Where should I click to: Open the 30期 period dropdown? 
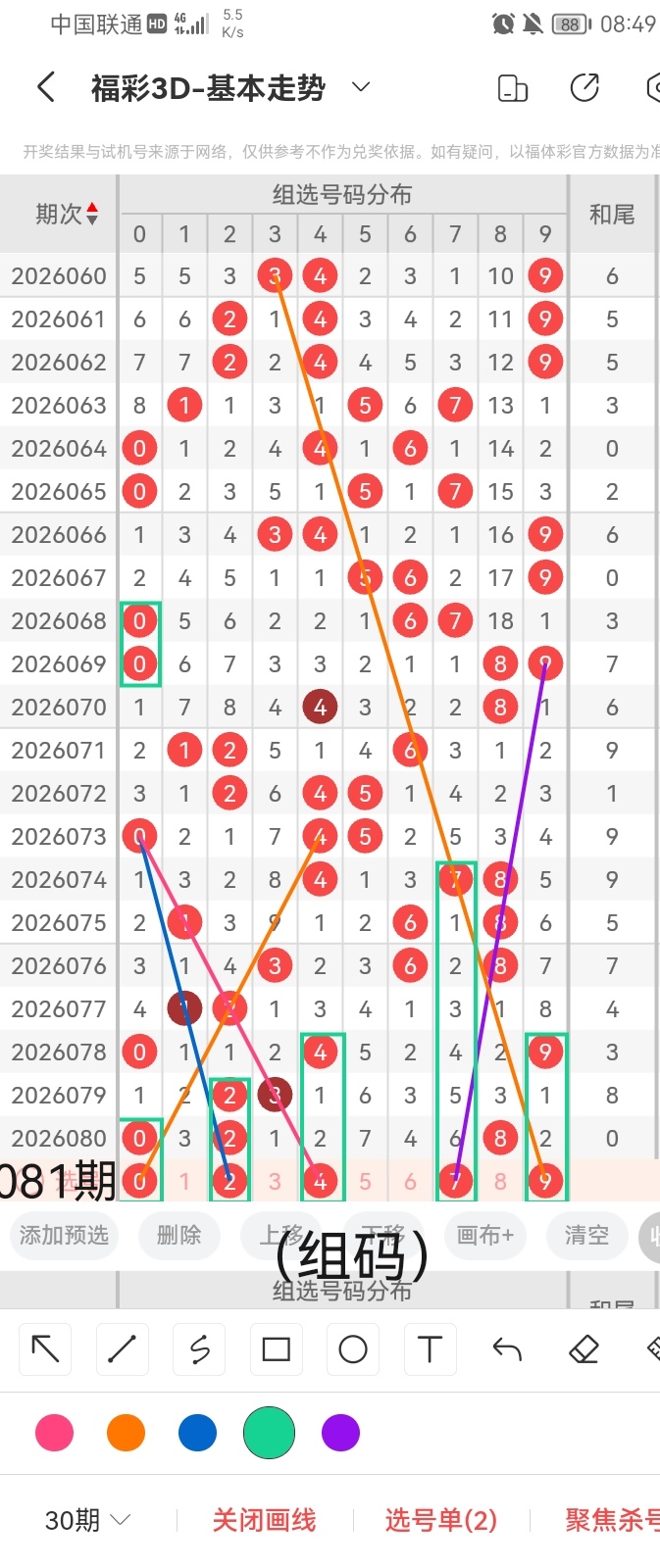click(x=87, y=1520)
